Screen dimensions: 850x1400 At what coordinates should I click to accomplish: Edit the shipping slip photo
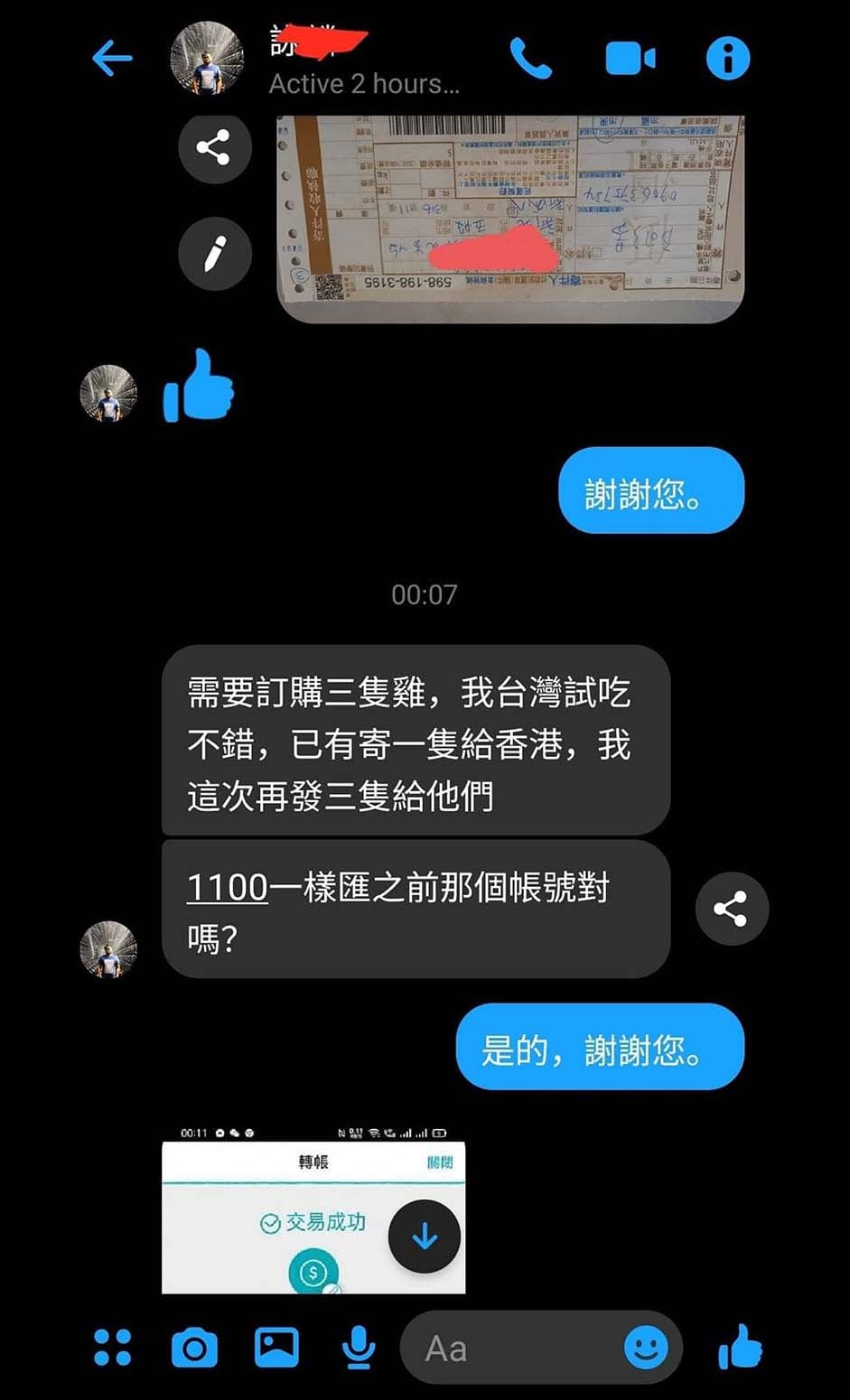(214, 255)
